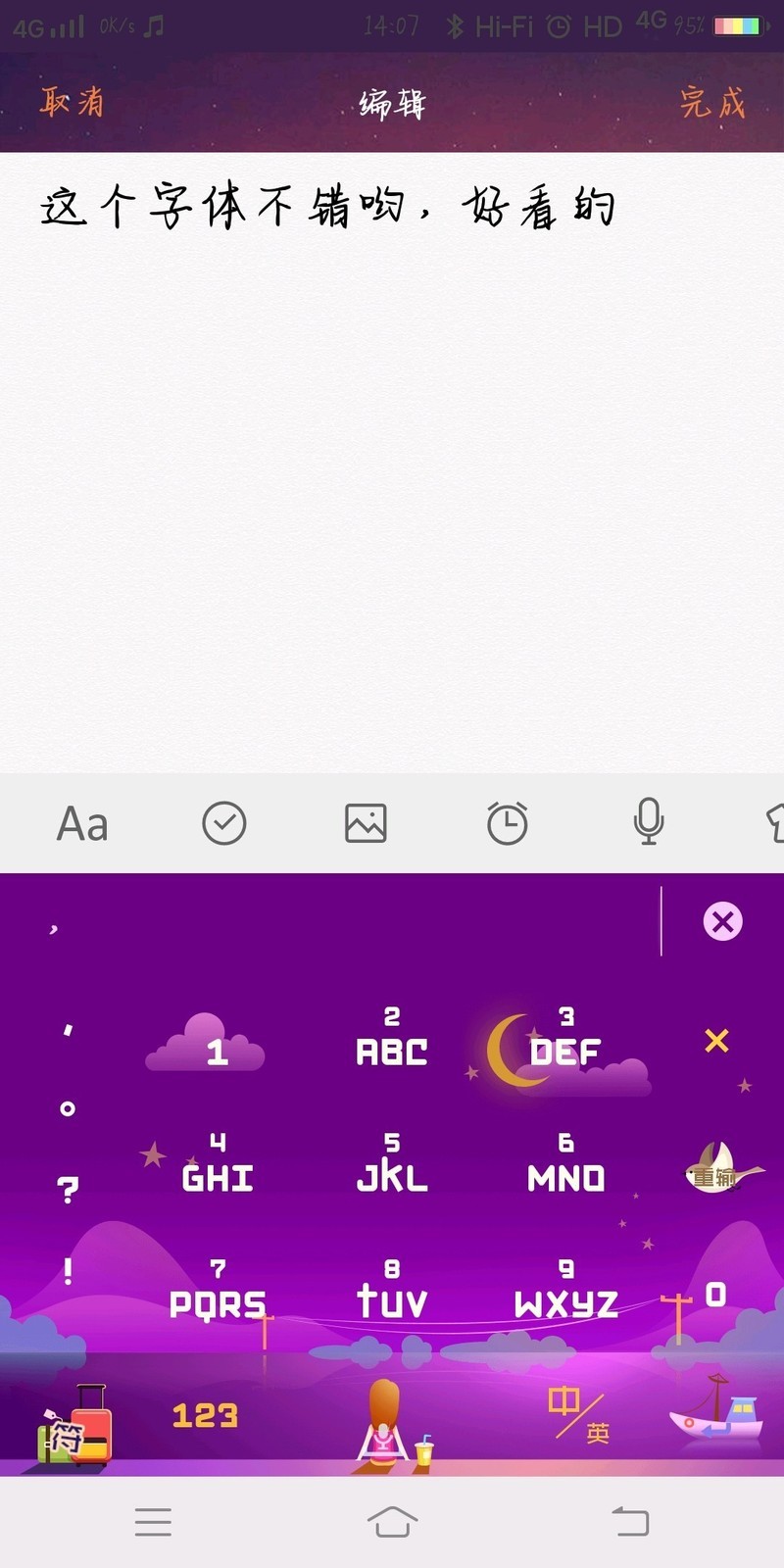The width and height of the screenshot is (784, 1568).
Task: Start voice input with the microphone icon
Action: pyautogui.click(x=648, y=821)
